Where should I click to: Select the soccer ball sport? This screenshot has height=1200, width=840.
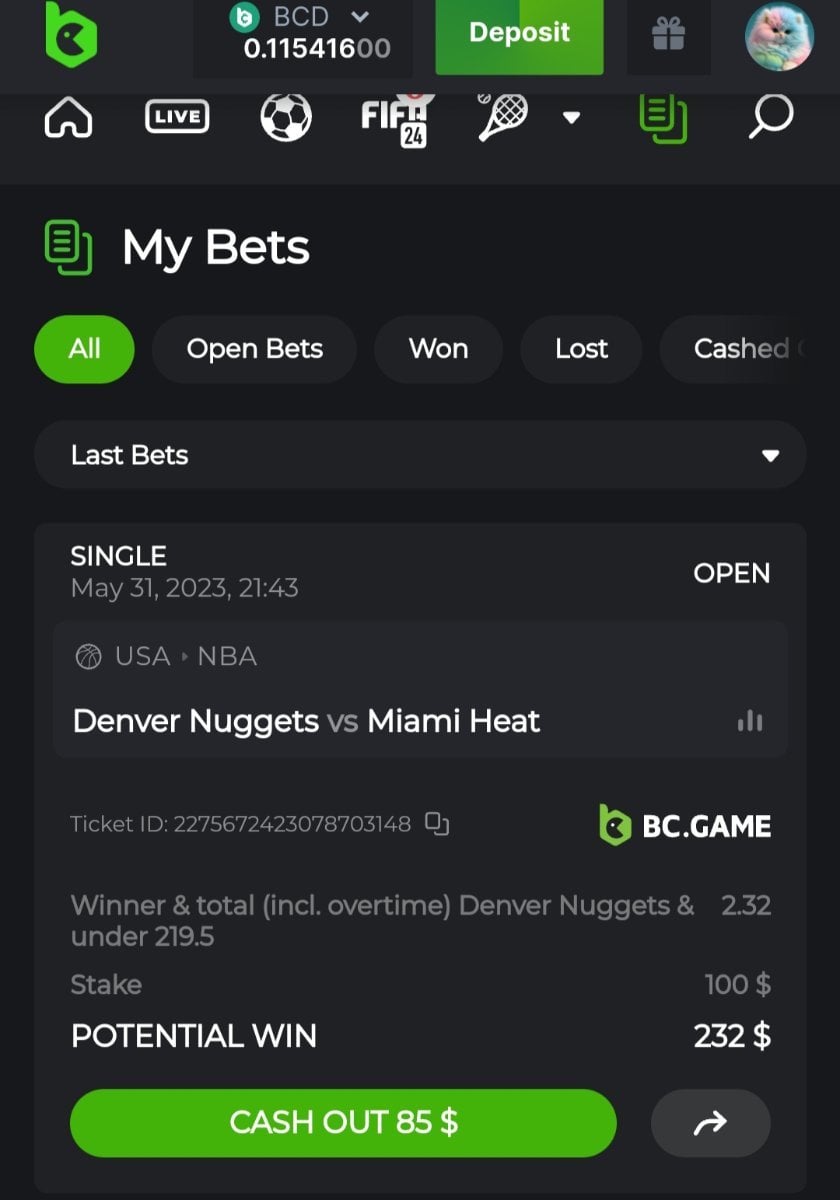[x=285, y=118]
